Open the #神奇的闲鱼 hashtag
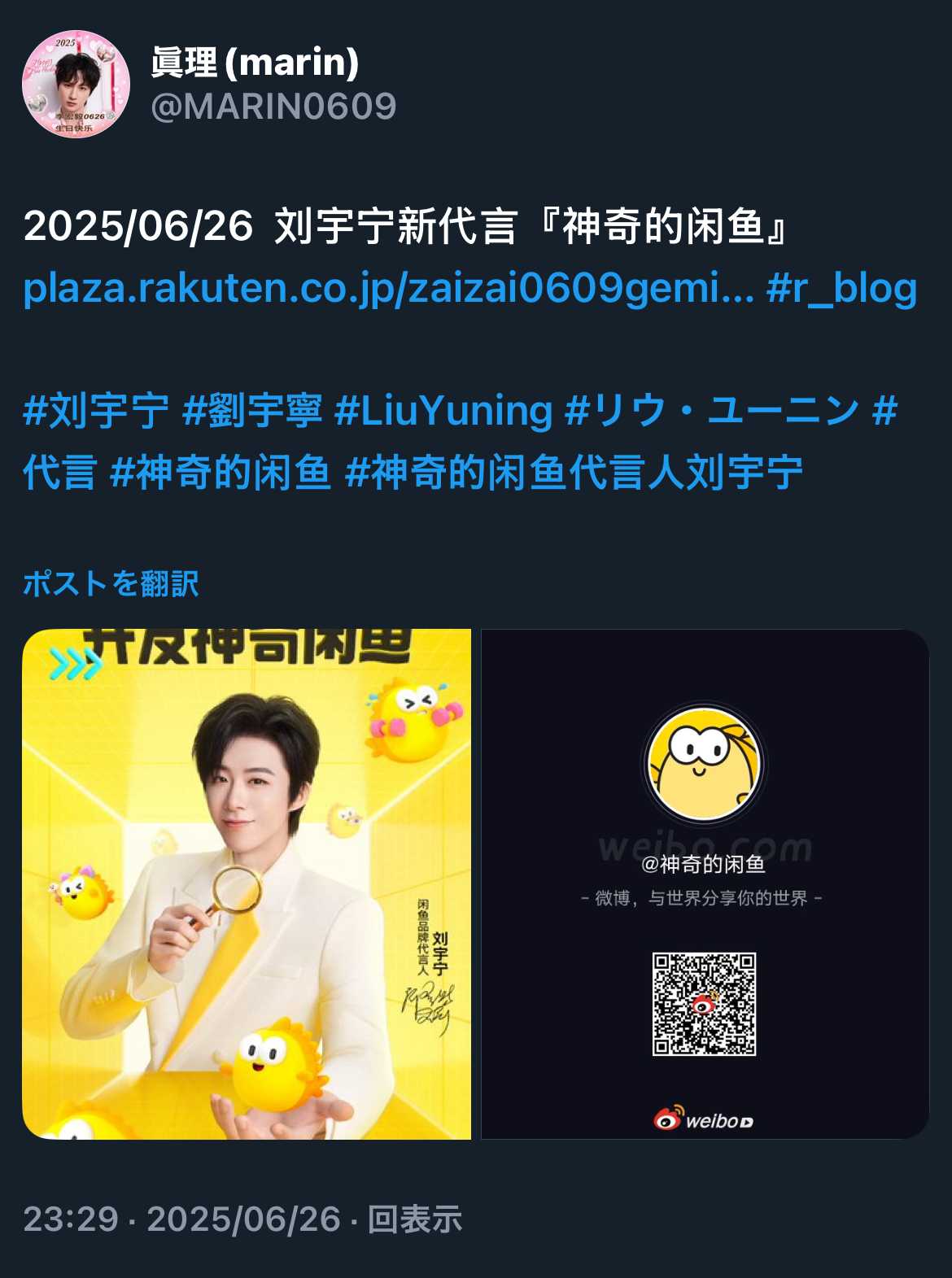Viewport: 952px width, 1278px height. (220, 472)
